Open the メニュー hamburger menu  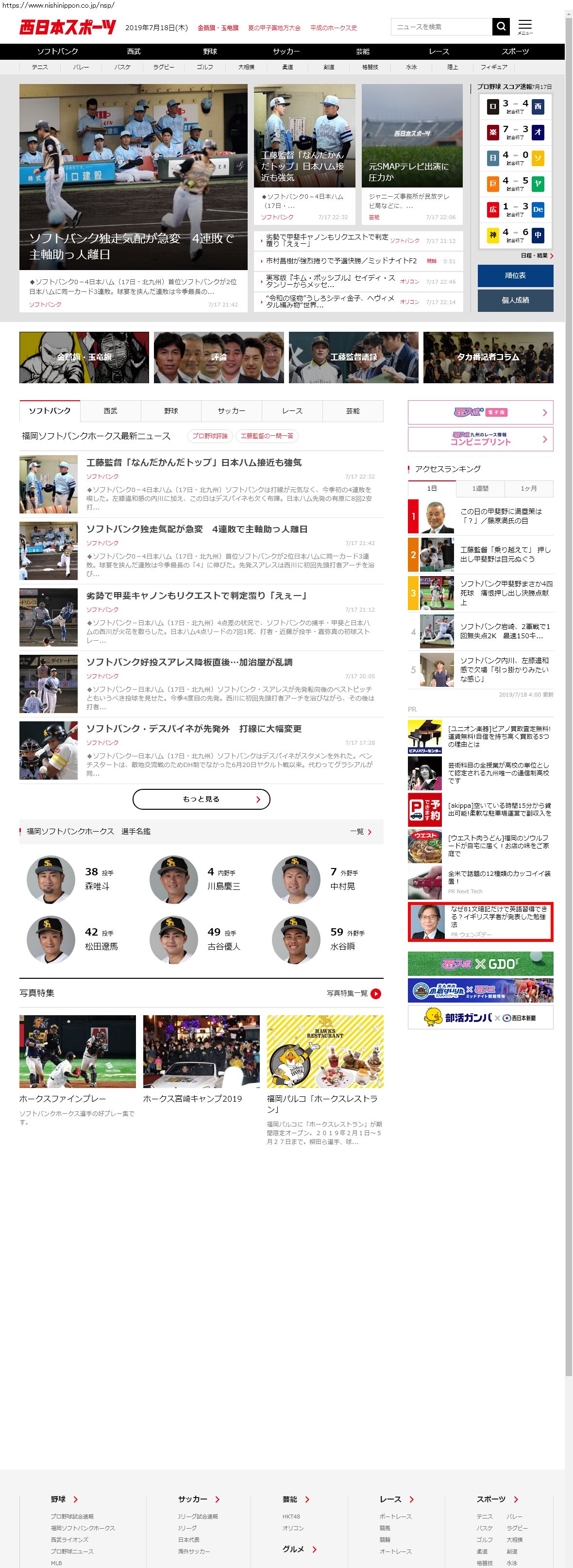pyautogui.click(x=524, y=26)
